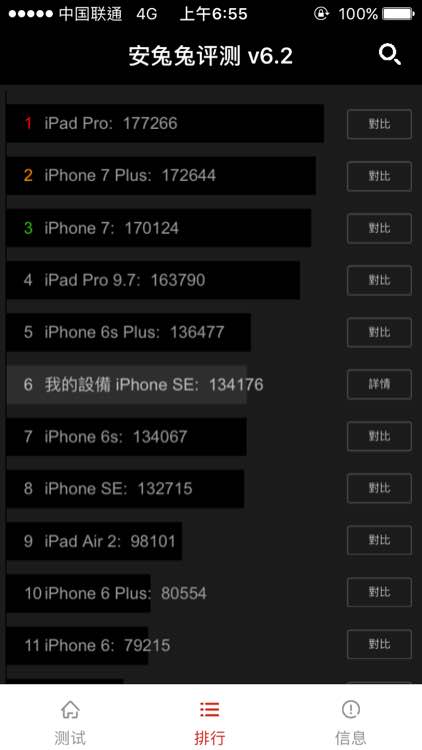Viewport: 422px width, 750px height.
Task: Compare with iPhone 6s score 134067
Action: (x=379, y=436)
